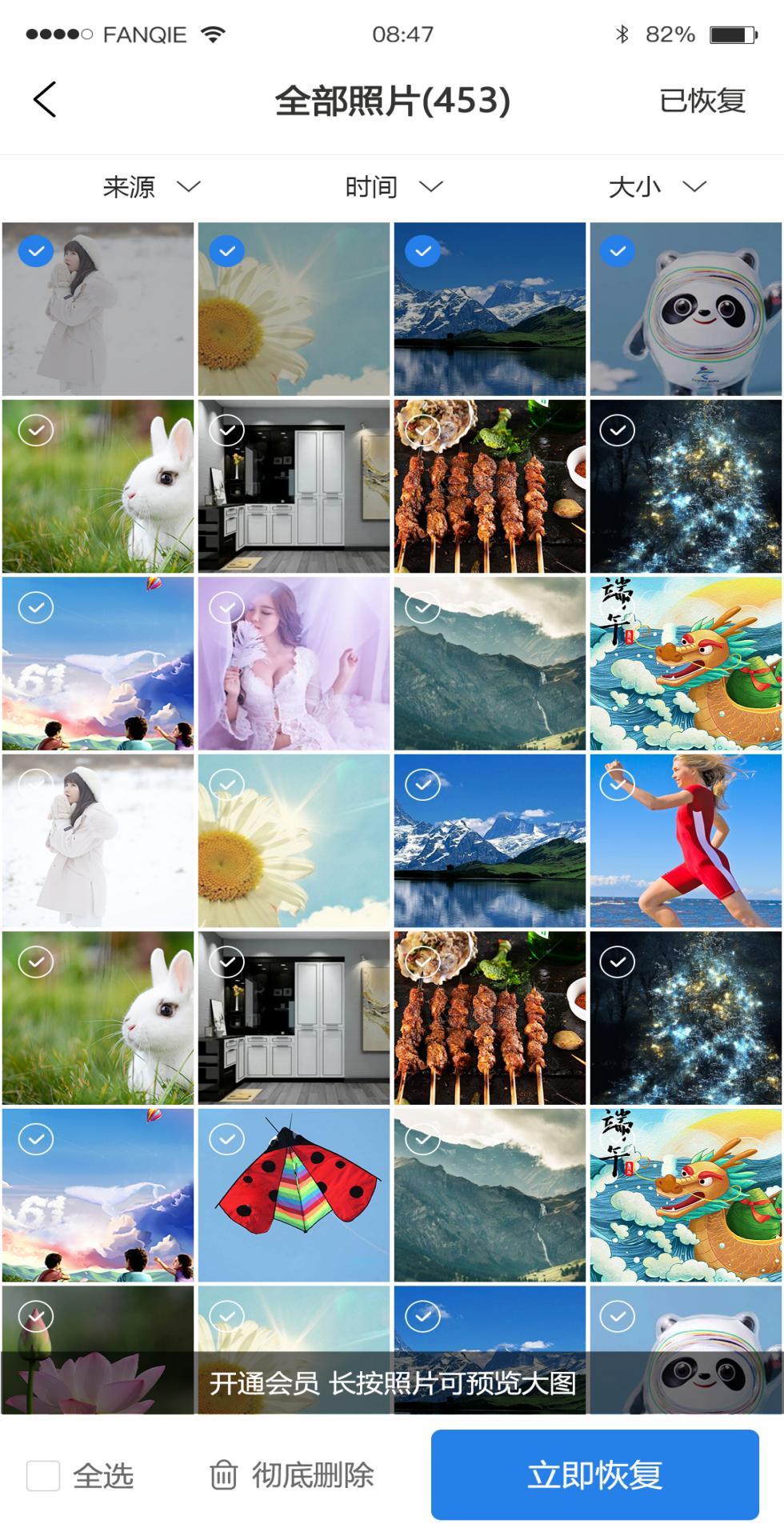Tap the 立即恢复 recover button
The width and height of the screenshot is (784, 1536).
(594, 1475)
